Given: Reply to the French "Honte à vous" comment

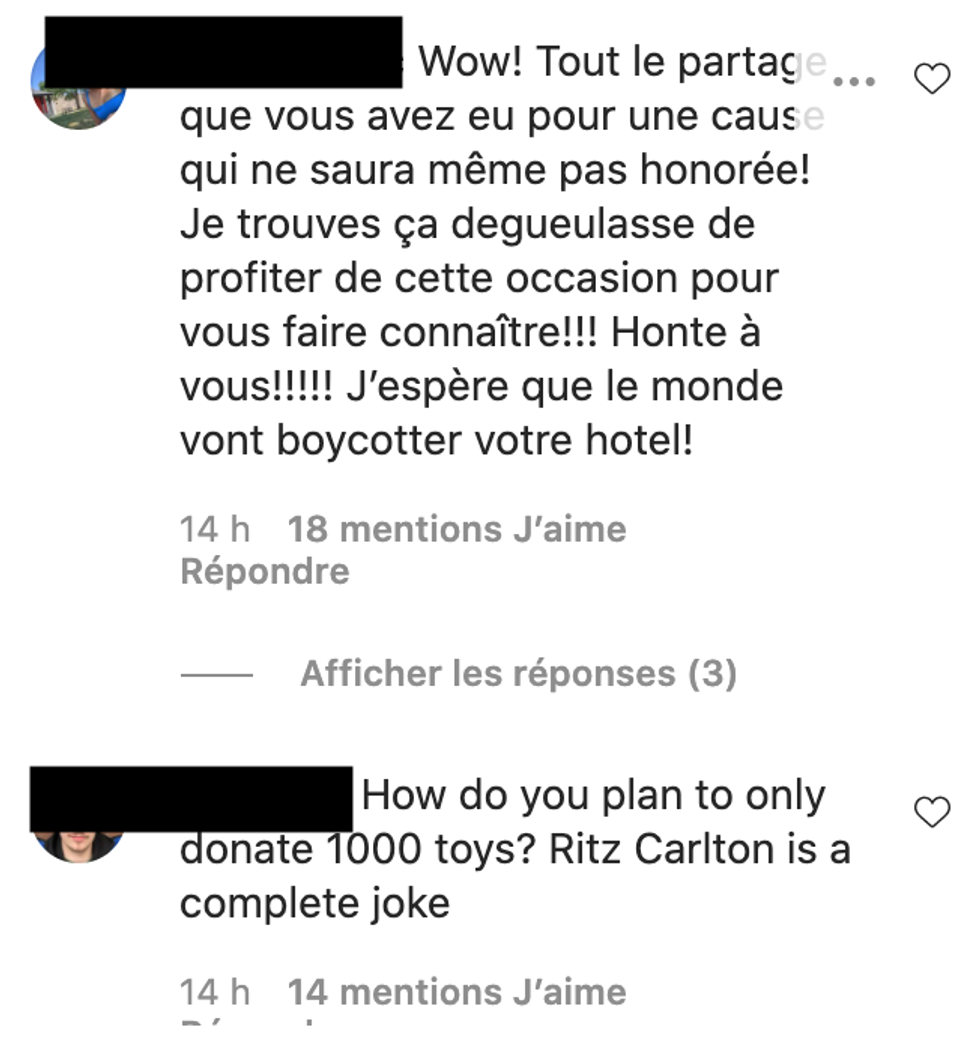Looking at the screenshot, I should pyautogui.click(x=264, y=572).
